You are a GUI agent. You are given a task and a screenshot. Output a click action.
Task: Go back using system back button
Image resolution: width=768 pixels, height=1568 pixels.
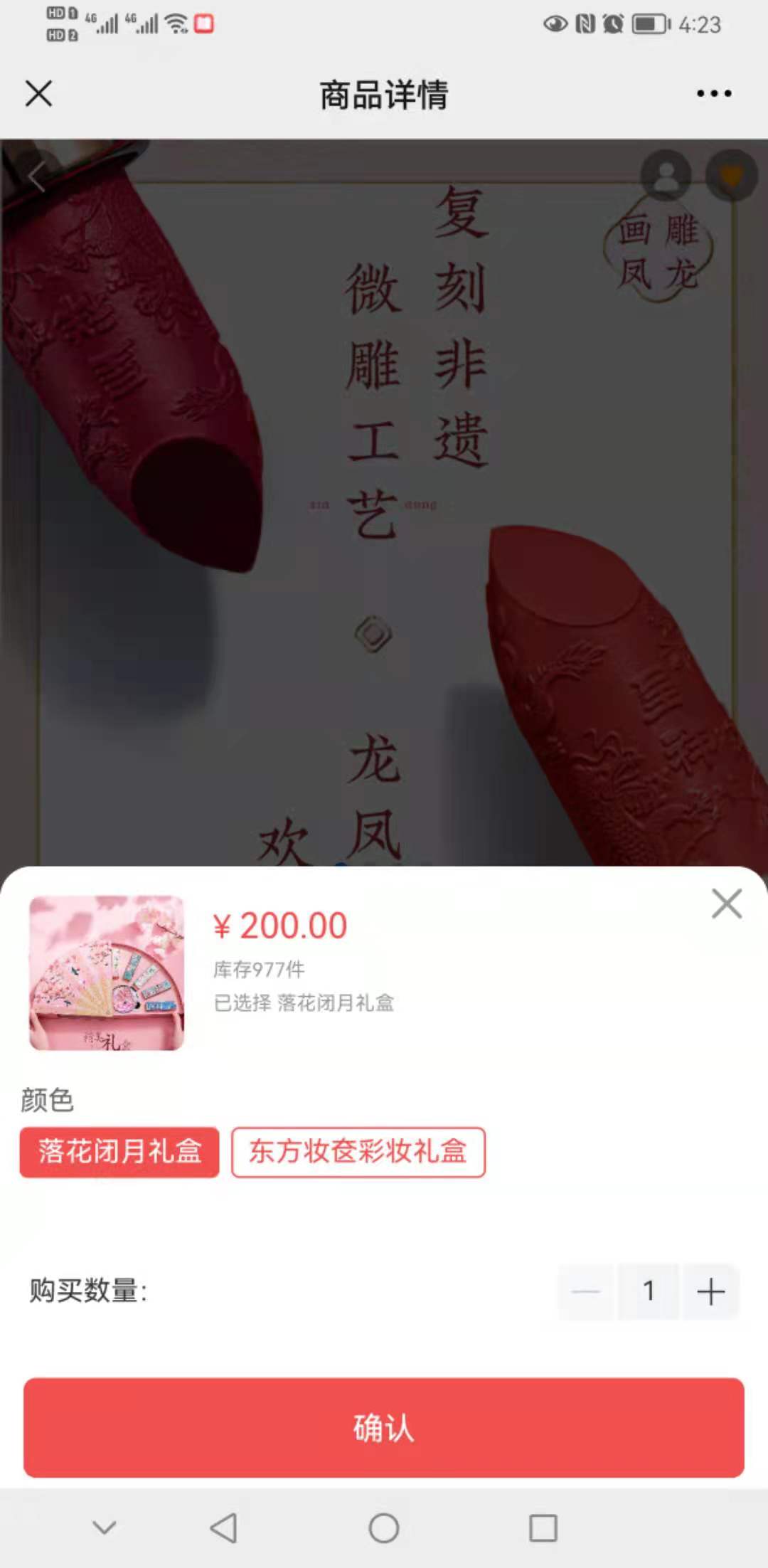[223, 1527]
